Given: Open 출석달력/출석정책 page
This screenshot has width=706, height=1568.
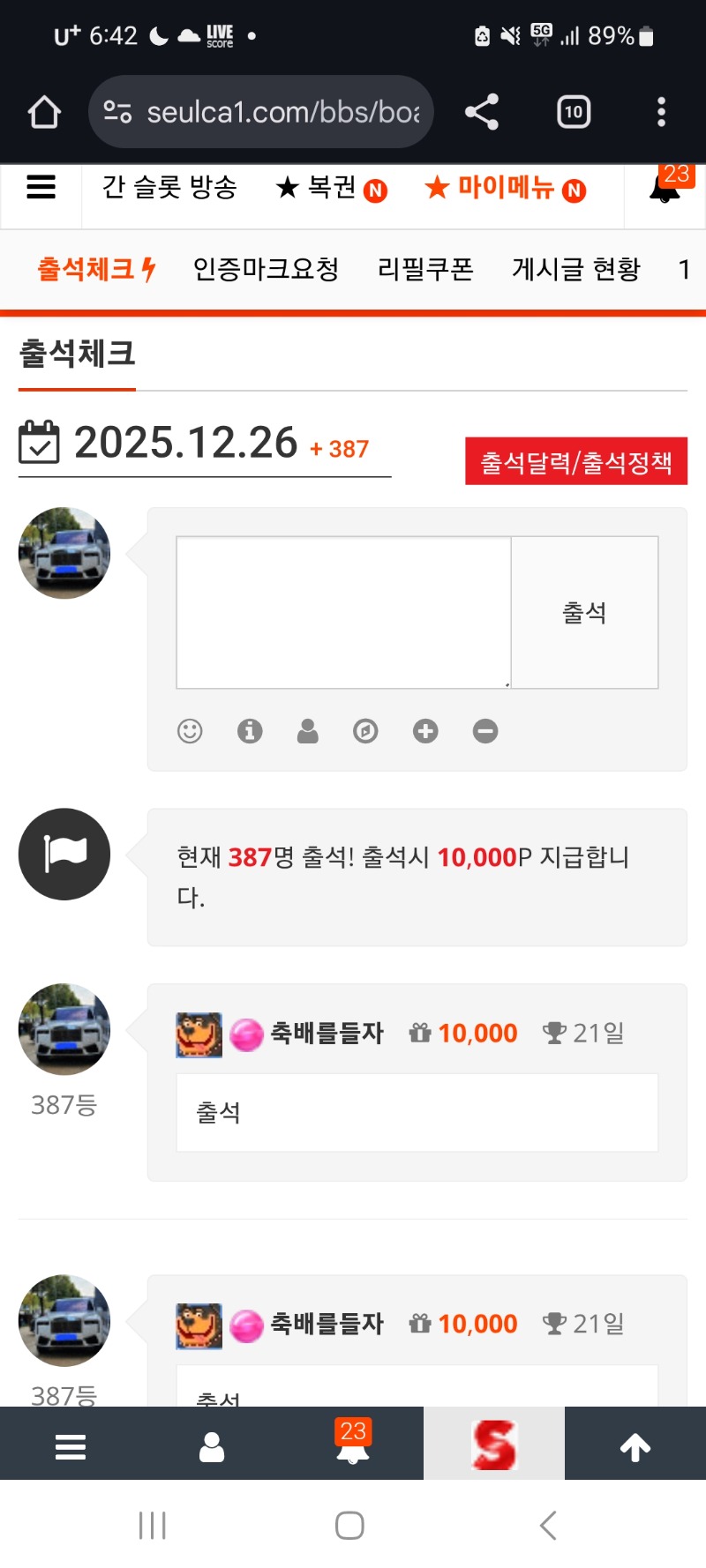Looking at the screenshot, I should pyautogui.click(x=575, y=461).
